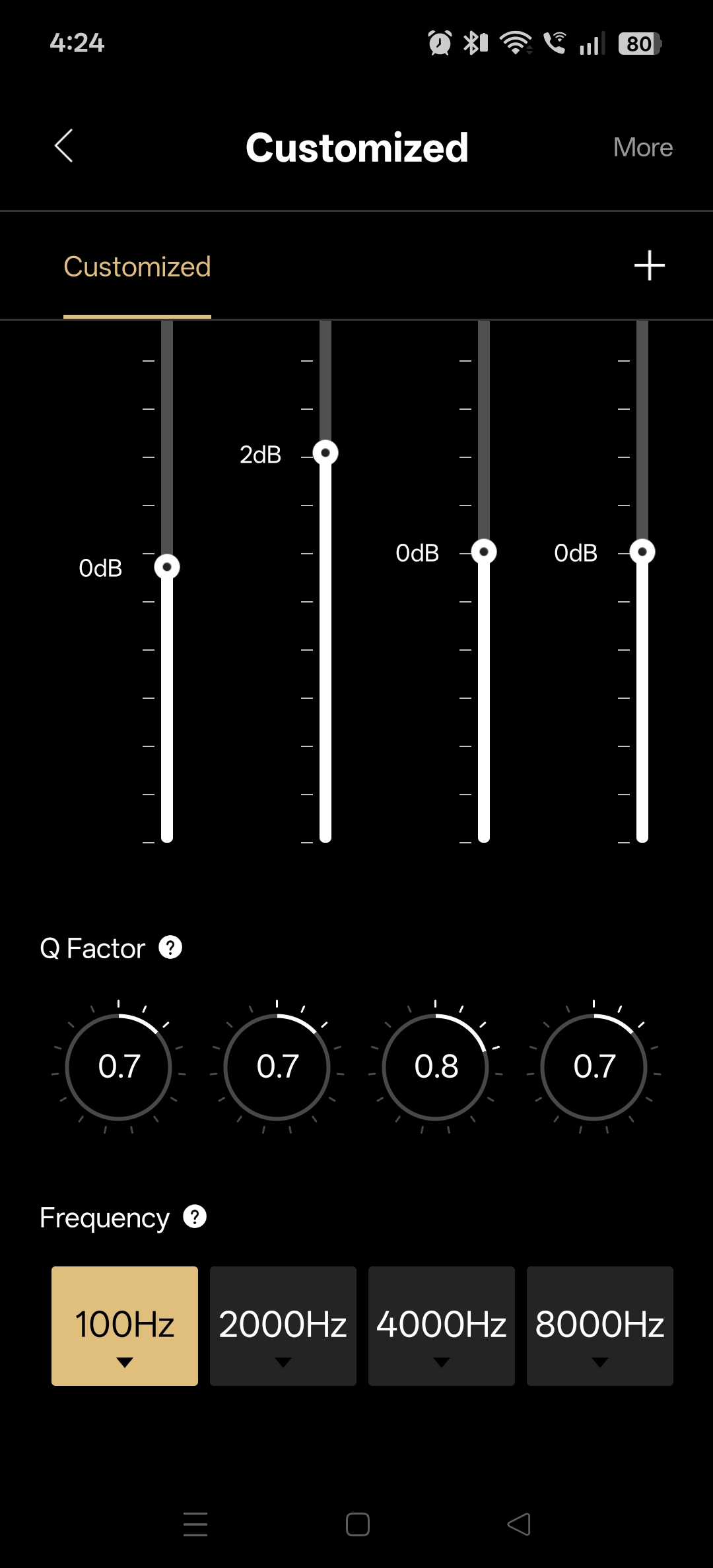Expand the 4000Hz frequency picker
Screen dimensions: 713x1568
pos(442,1326)
